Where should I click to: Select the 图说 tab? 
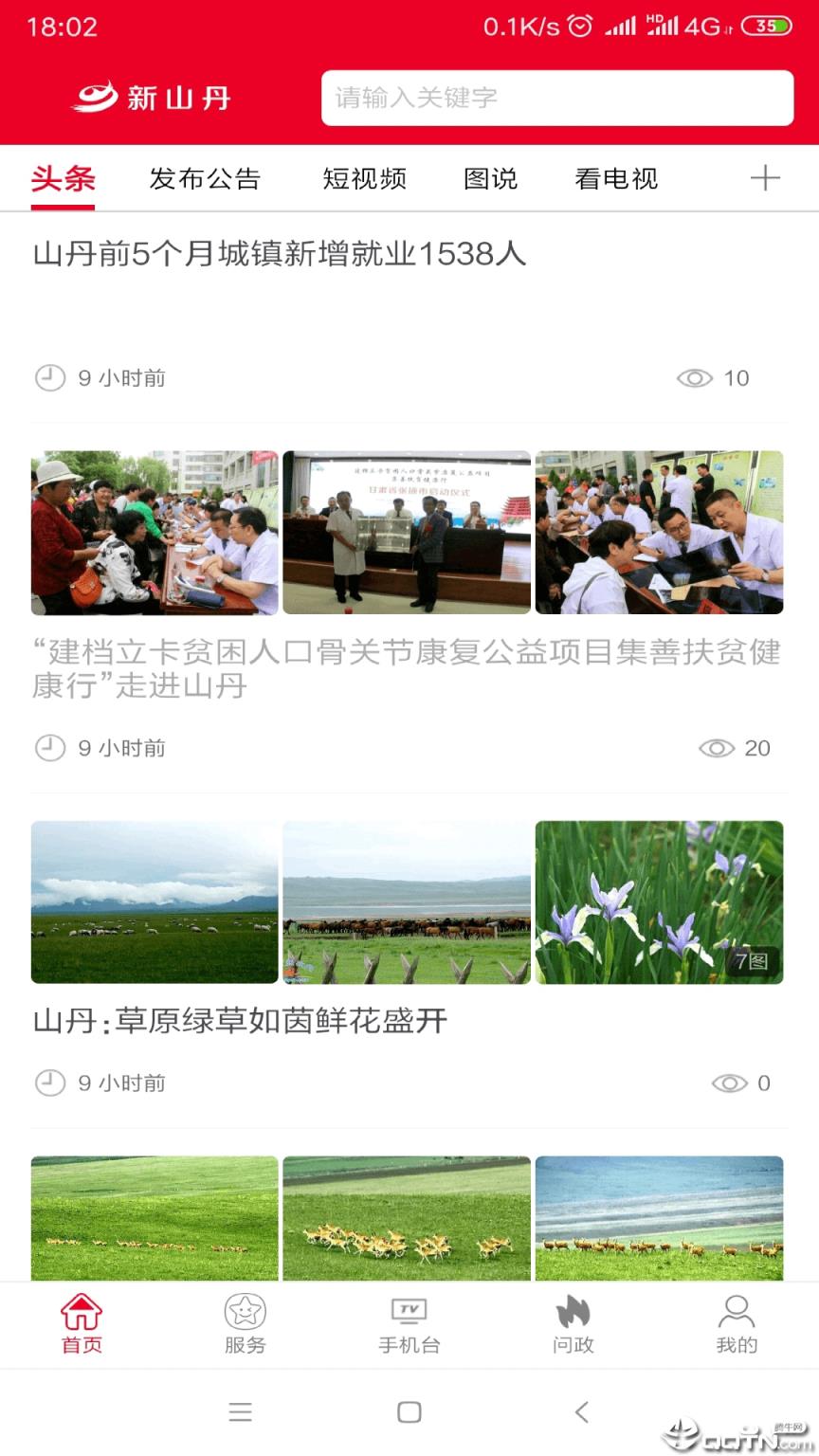coord(490,178)
